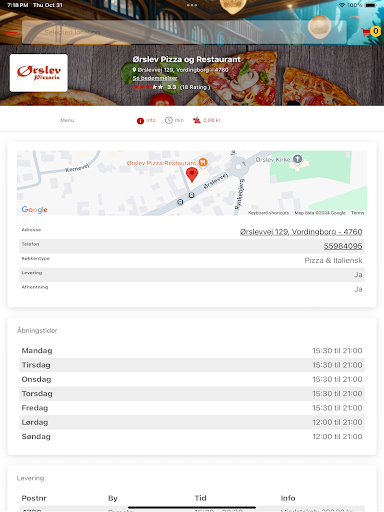Tap the Selected location field
384x512 pixels.
tap(184, 32)
